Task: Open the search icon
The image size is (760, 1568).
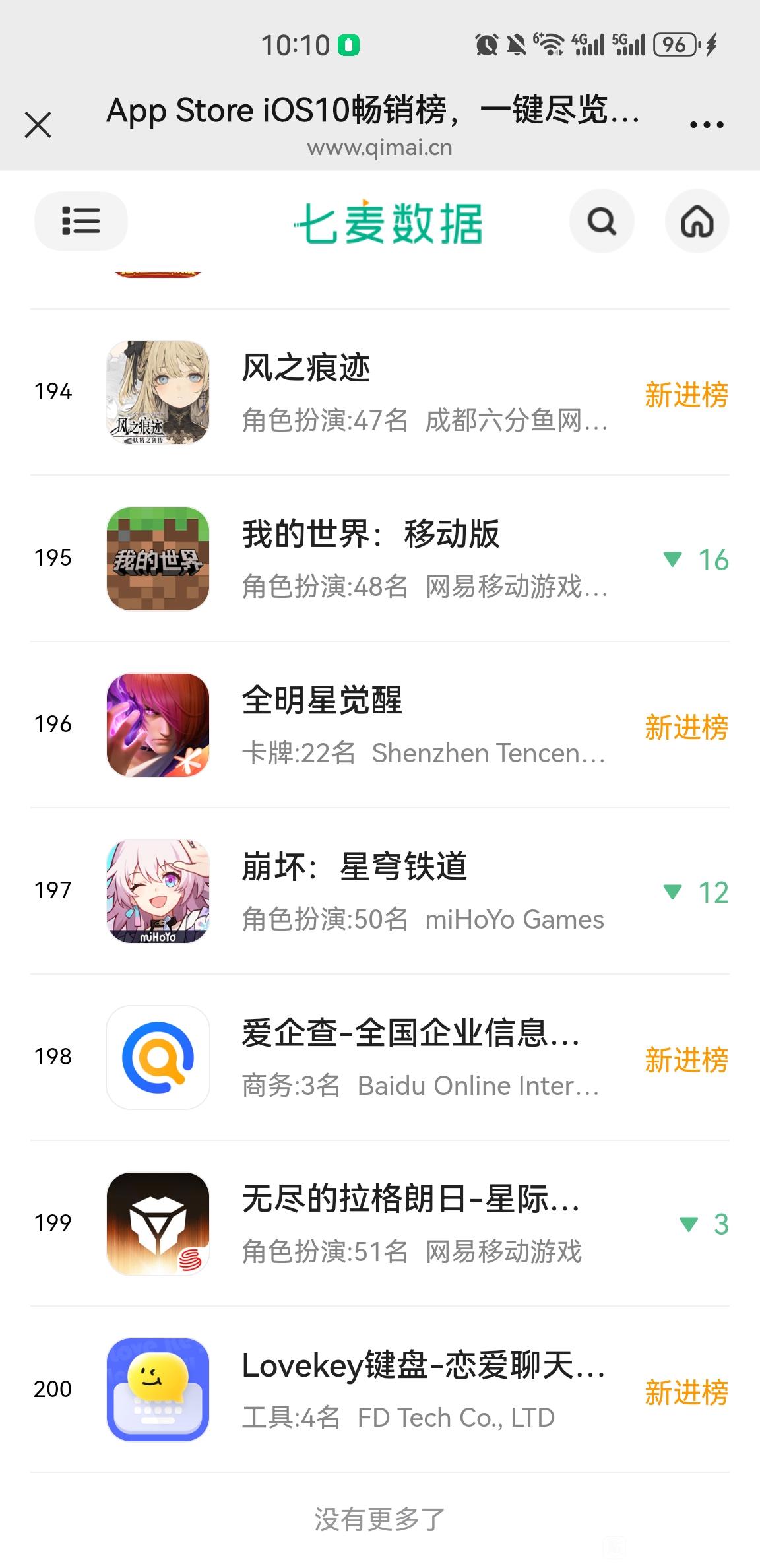Action: click(x=602, y=221)
